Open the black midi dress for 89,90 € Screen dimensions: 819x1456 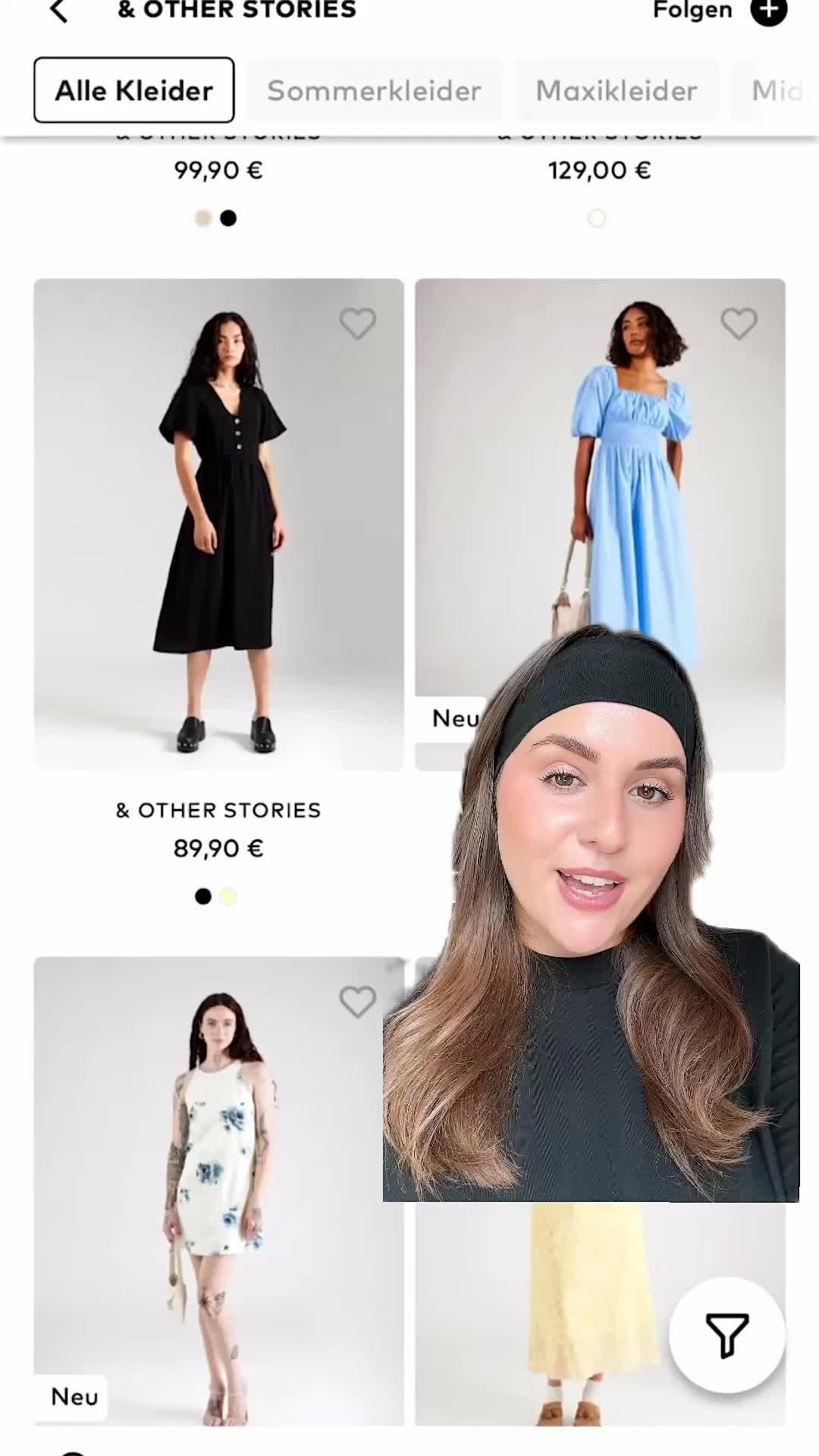click(x=218, y=525)
